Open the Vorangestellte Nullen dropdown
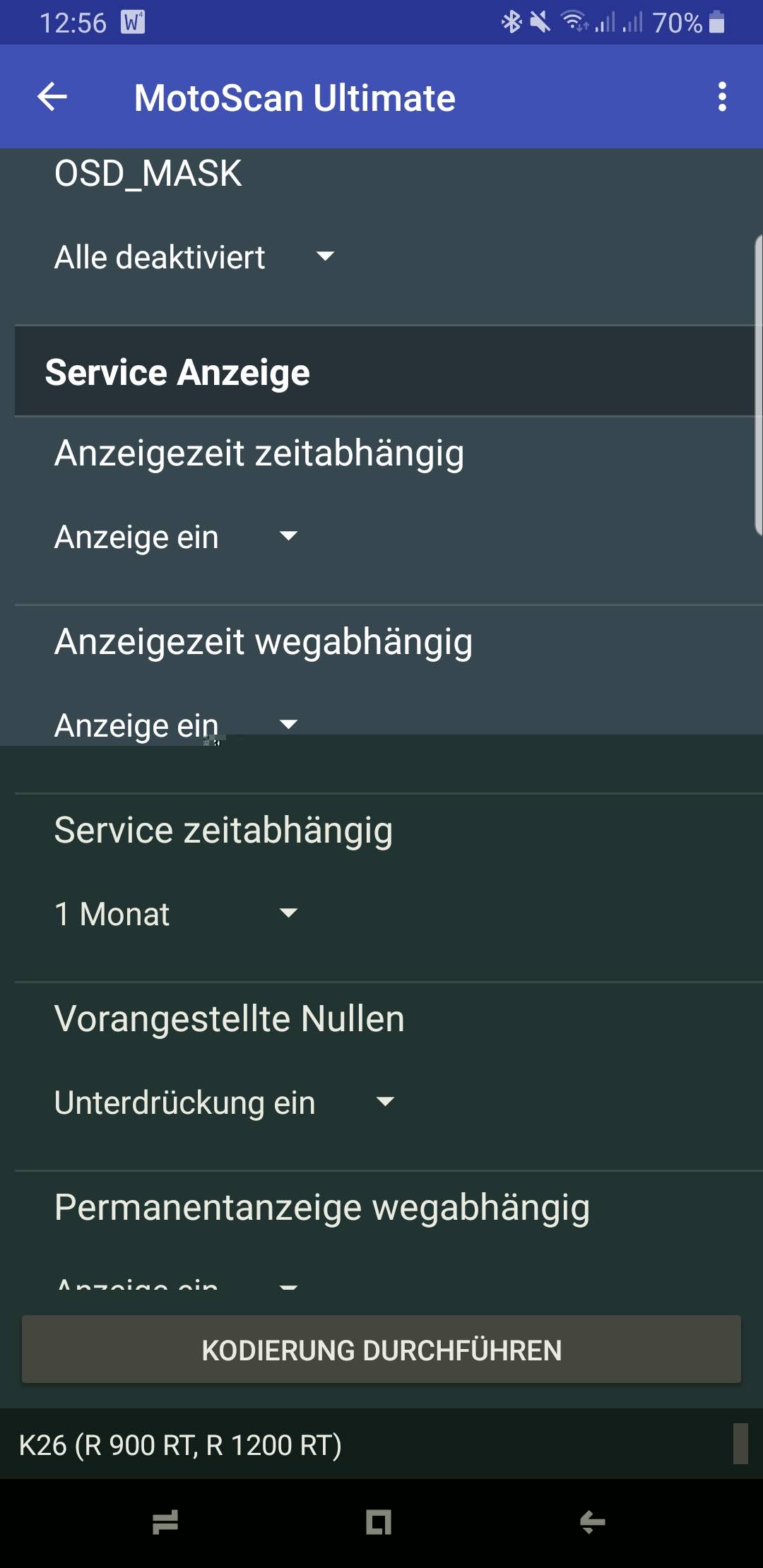The height and width of the screenshot is (1568, 763). (224, 1103)
